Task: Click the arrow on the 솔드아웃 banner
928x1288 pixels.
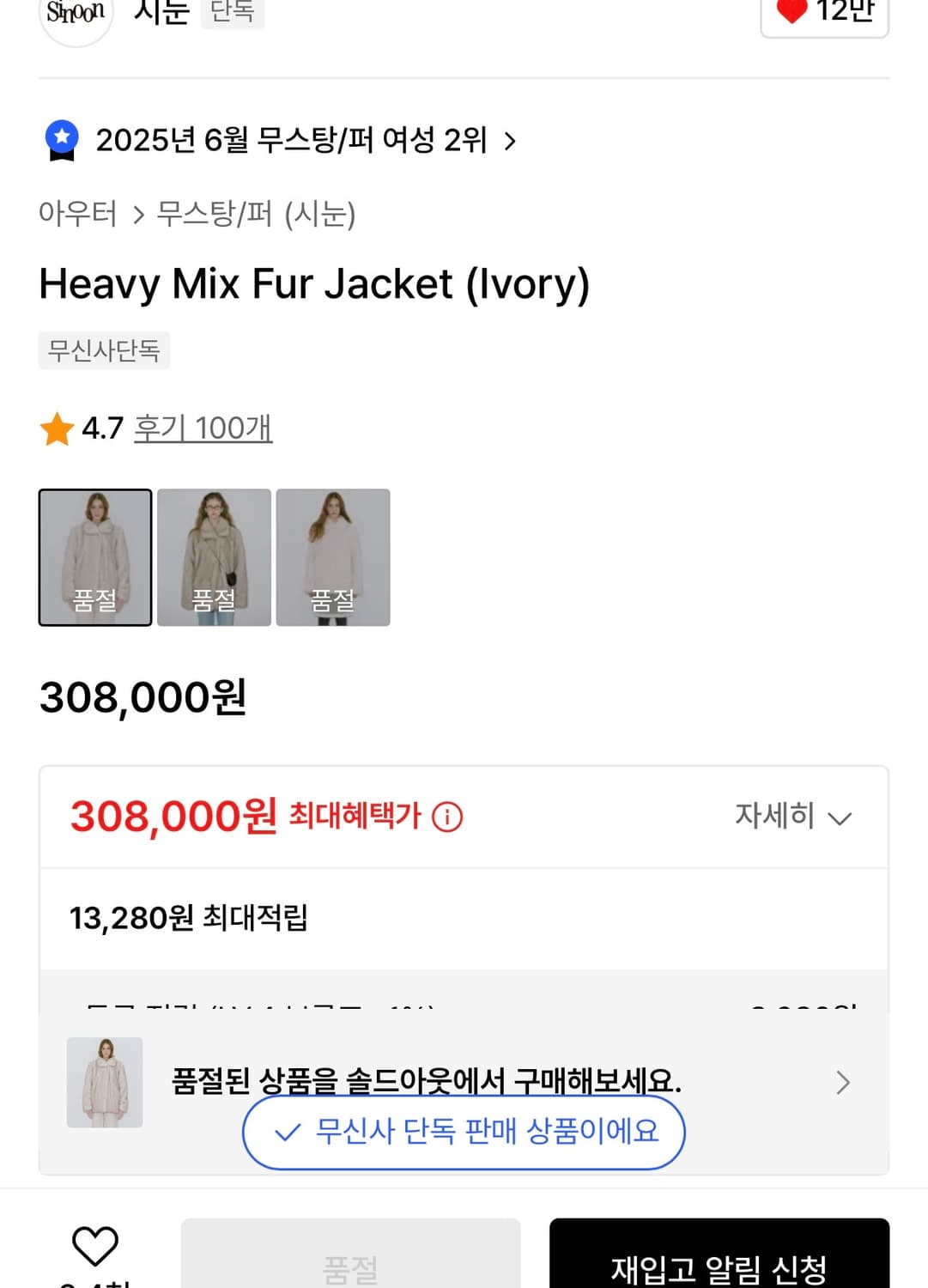Action: coord(842,1083)
